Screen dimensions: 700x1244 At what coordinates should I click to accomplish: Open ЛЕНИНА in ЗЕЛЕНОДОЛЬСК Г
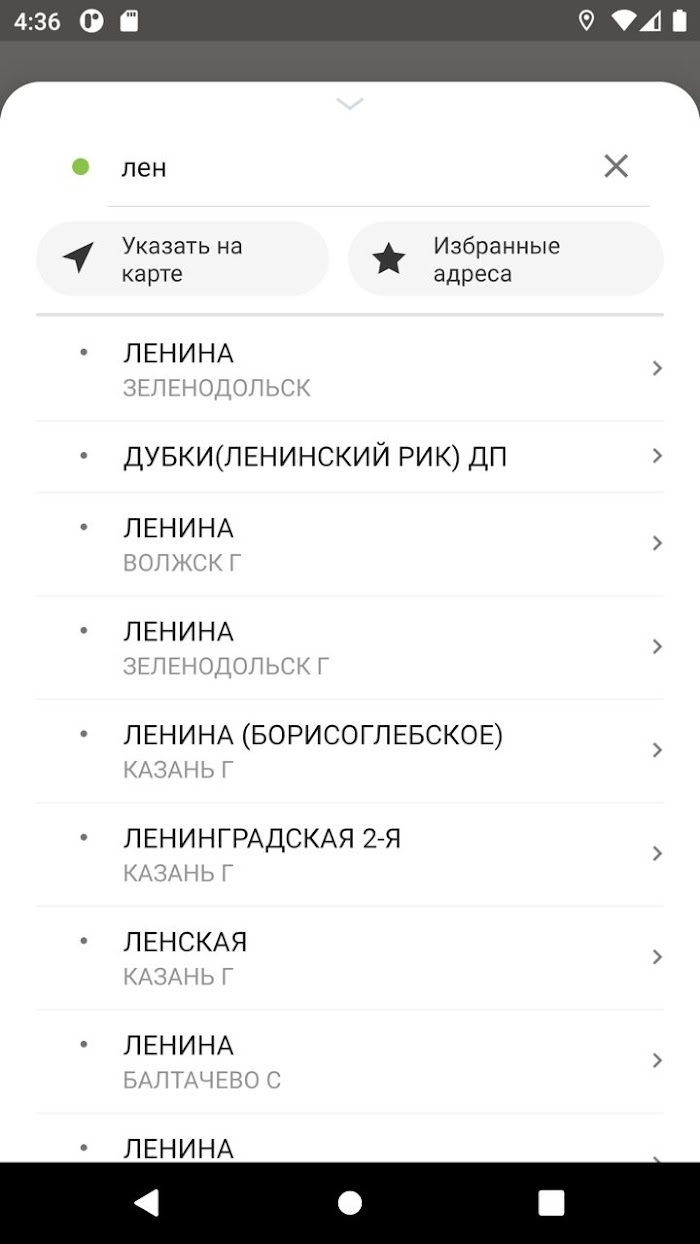click(350, 648)
